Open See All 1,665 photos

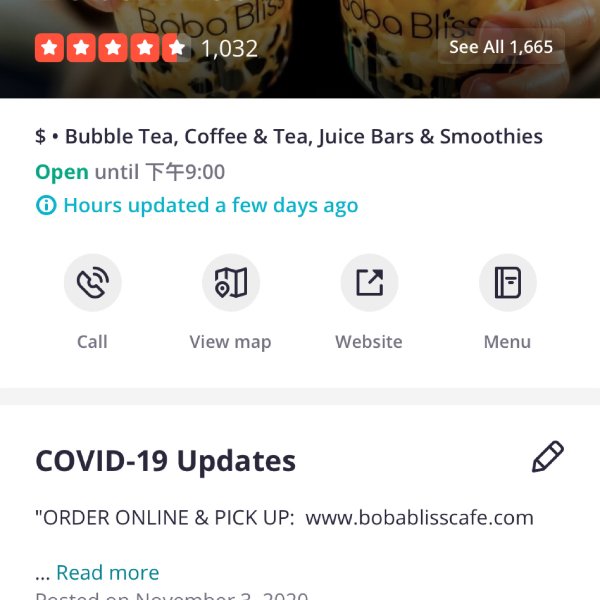(500, 47)
